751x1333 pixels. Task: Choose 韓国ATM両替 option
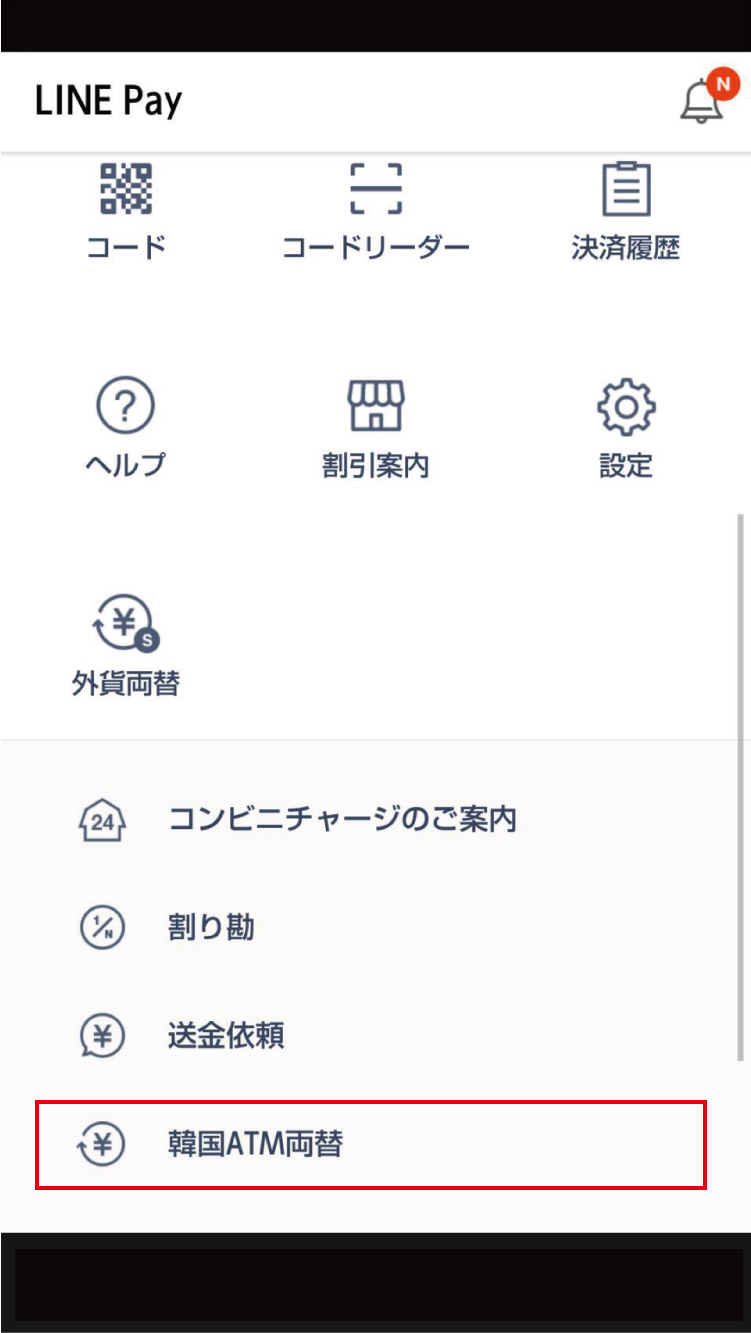[371, 1144]
